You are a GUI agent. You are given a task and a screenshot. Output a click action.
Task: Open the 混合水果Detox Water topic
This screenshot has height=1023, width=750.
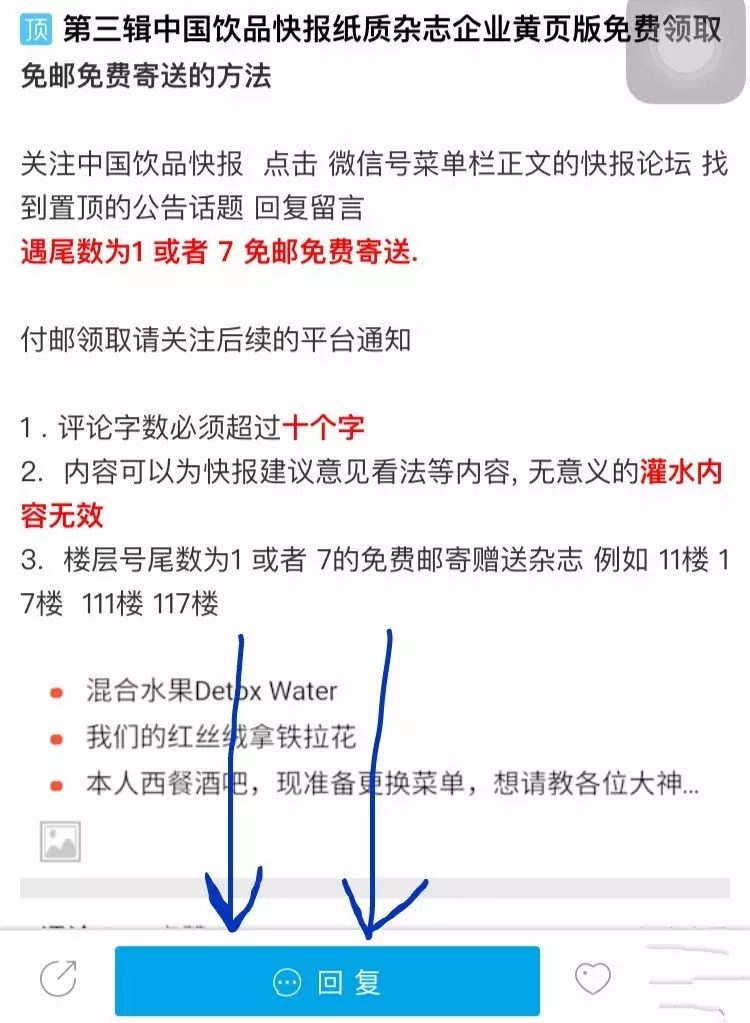coord(212,691)
